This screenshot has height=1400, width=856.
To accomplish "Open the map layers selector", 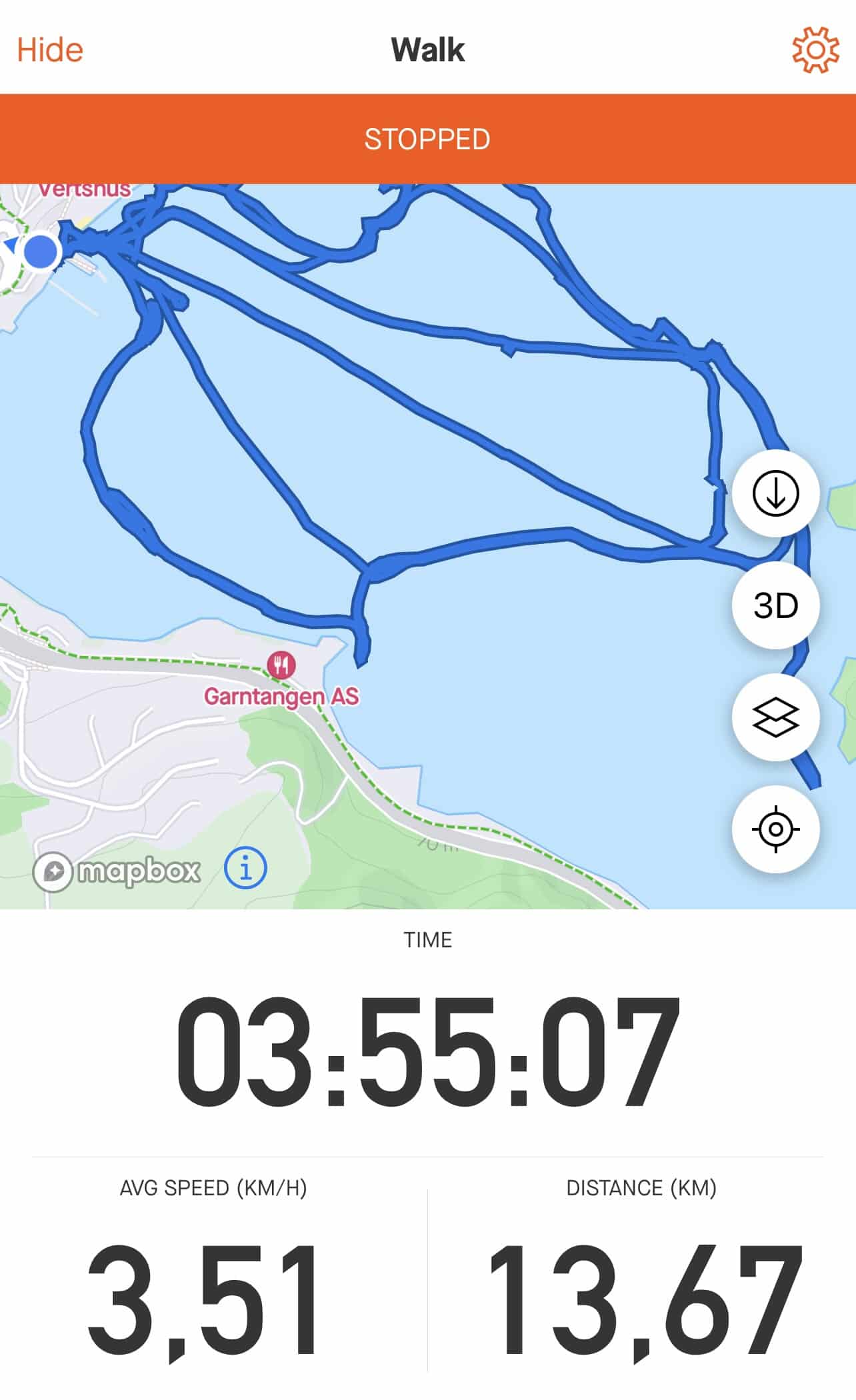I will [x=775, y=717].
